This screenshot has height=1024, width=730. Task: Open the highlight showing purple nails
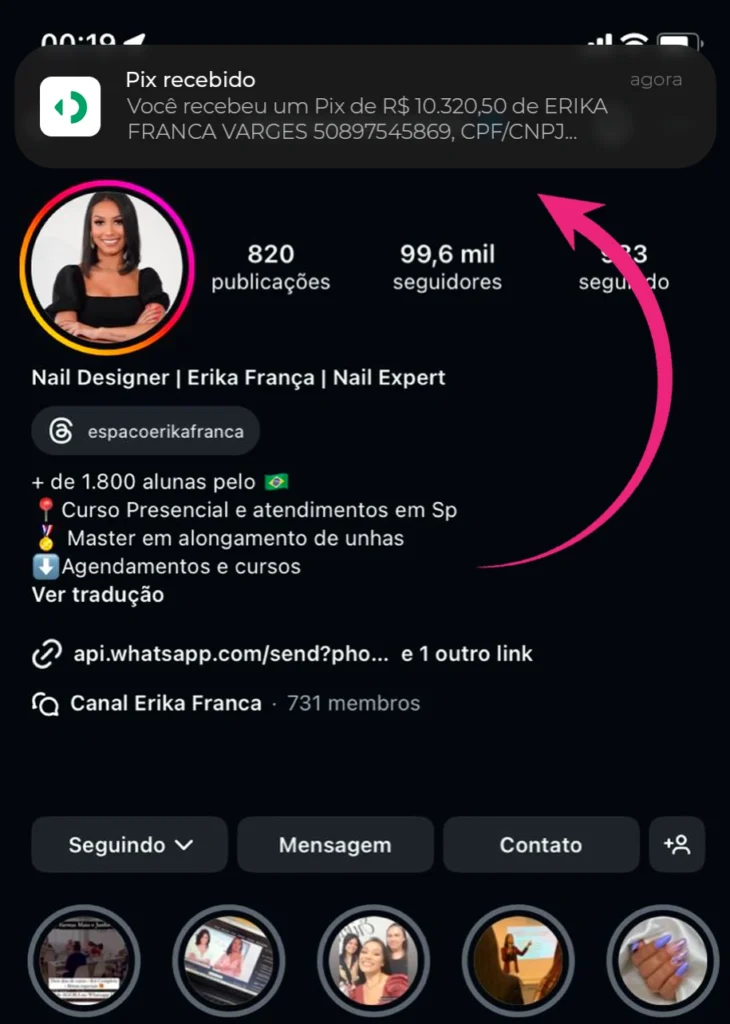tap(662, 960)
